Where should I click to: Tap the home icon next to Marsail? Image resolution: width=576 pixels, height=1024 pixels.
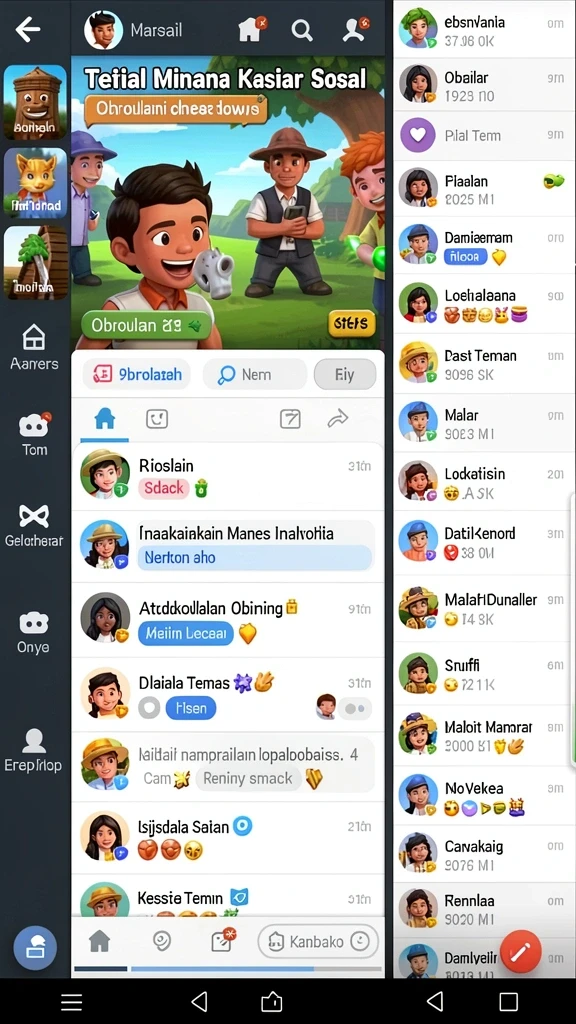251,29
